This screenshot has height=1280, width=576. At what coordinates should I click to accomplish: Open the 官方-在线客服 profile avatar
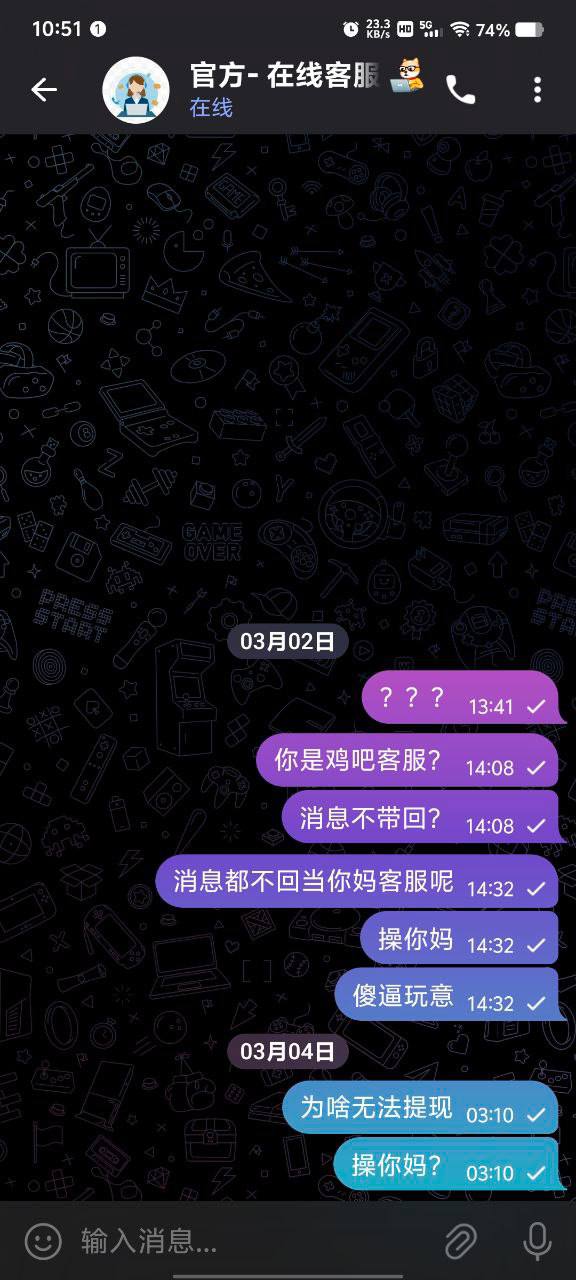coord(136,90)
